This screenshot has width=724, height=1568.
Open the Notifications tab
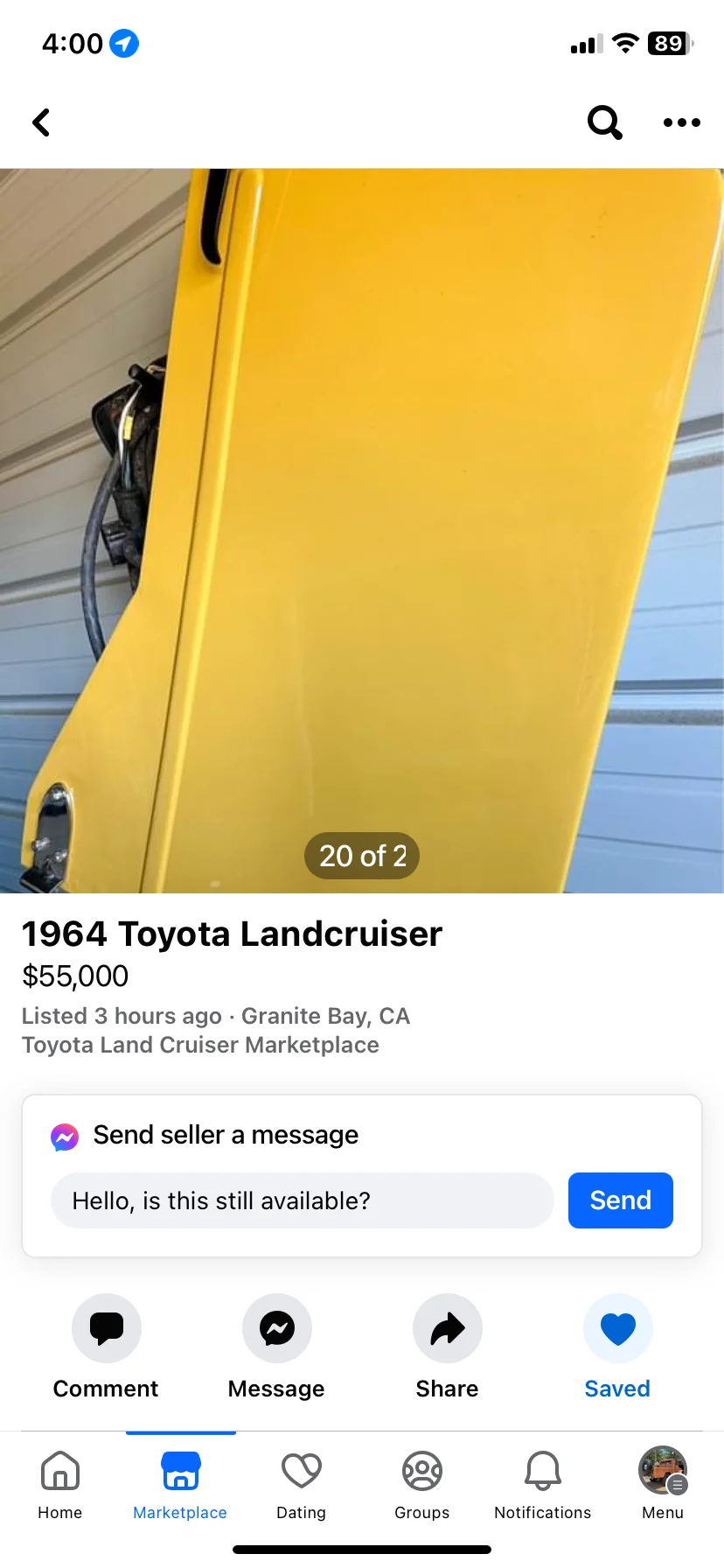click(542, 1484)
